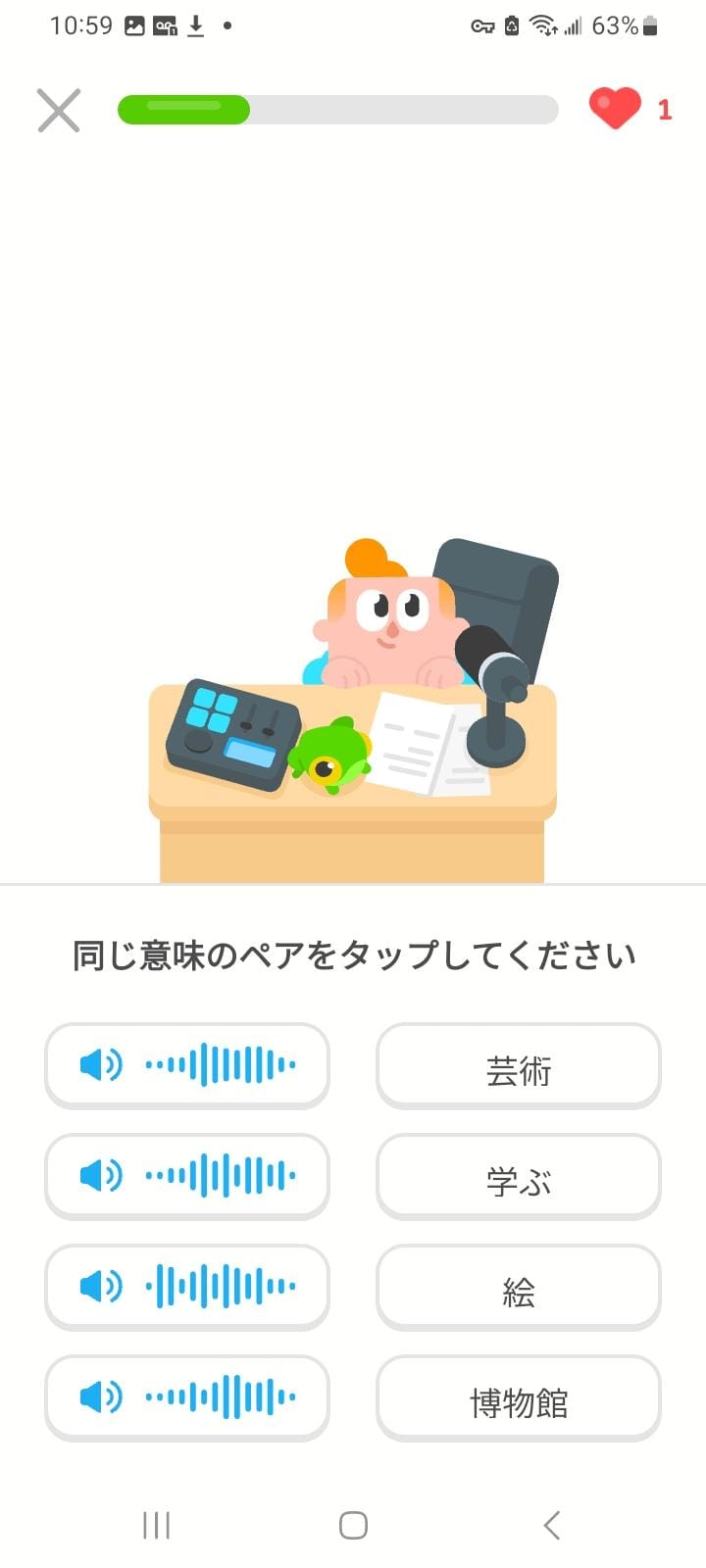
Task: Play the fourth audio clip
Action: click(186, 1398)
